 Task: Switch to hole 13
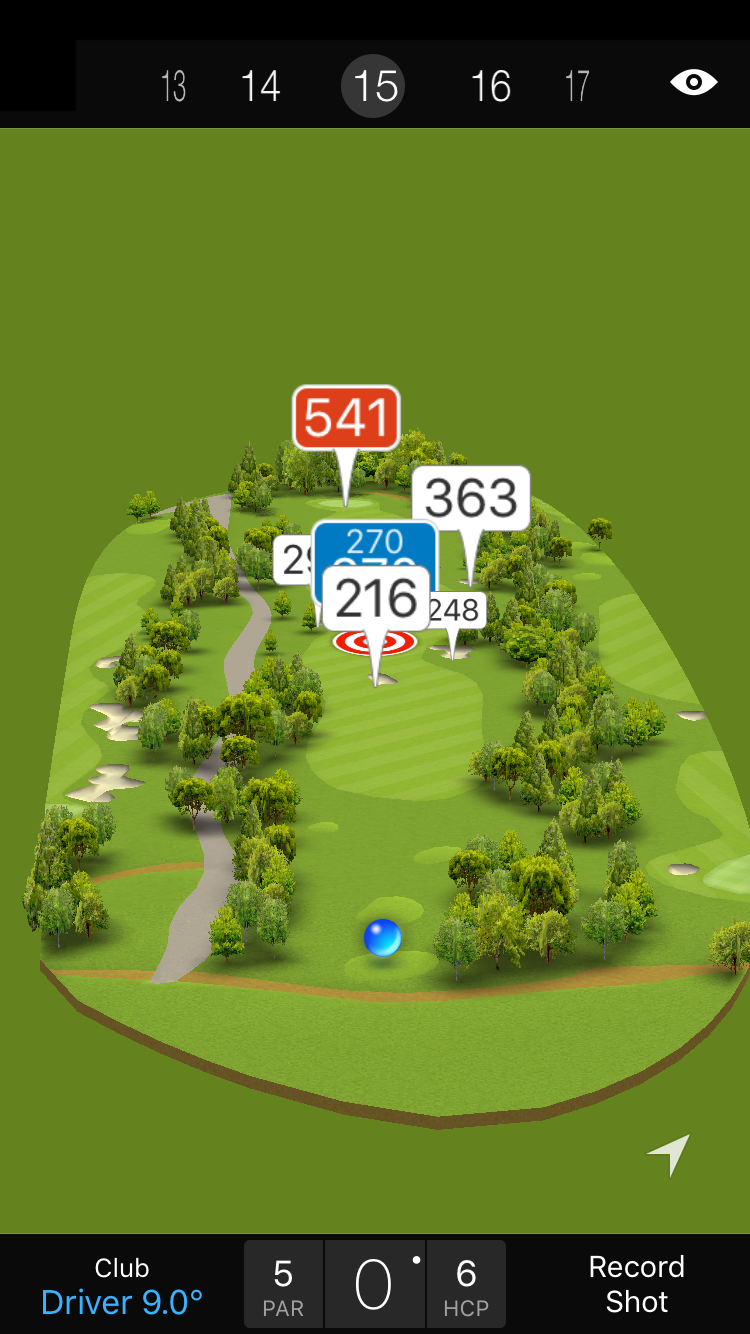pos(173,87)
